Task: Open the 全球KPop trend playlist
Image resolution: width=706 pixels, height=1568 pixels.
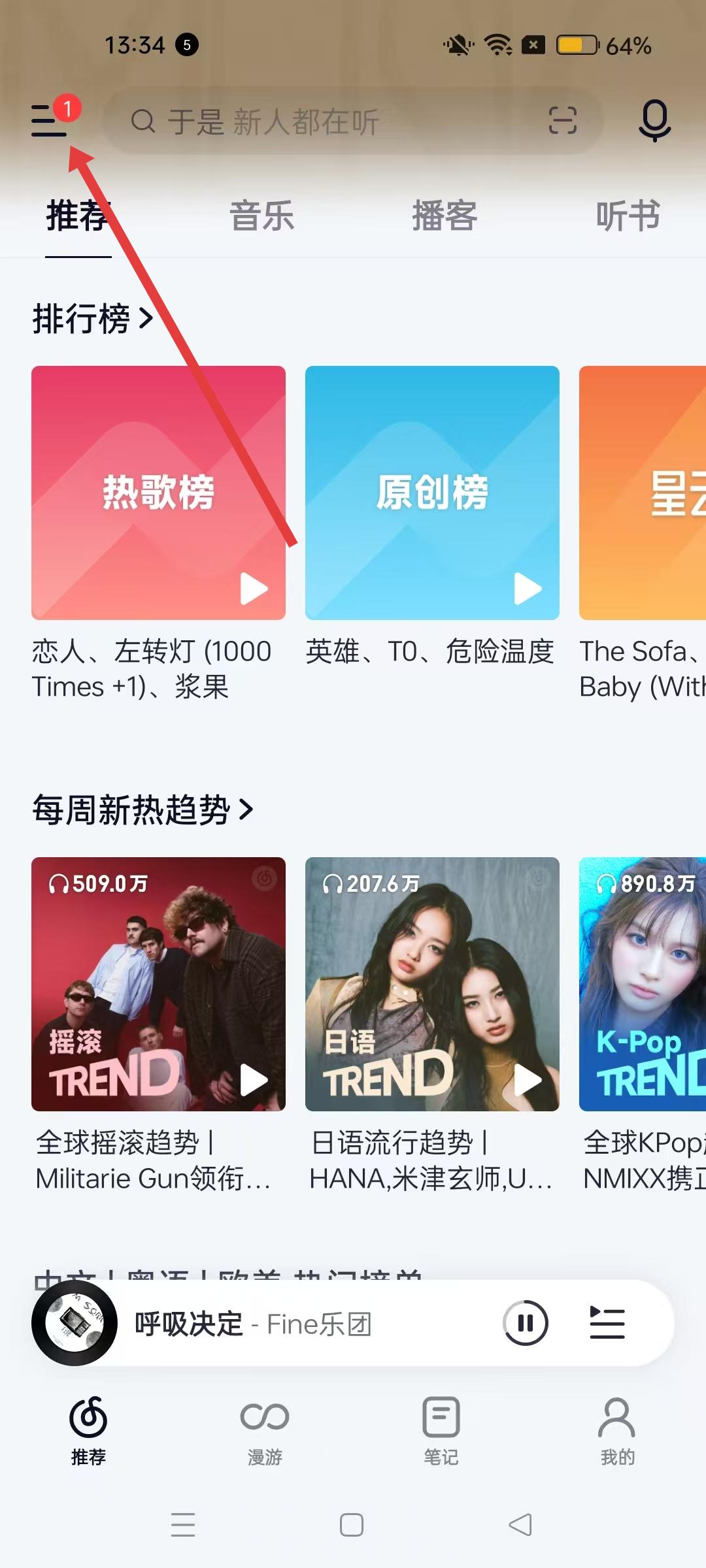Action: (x=643, y=984)
